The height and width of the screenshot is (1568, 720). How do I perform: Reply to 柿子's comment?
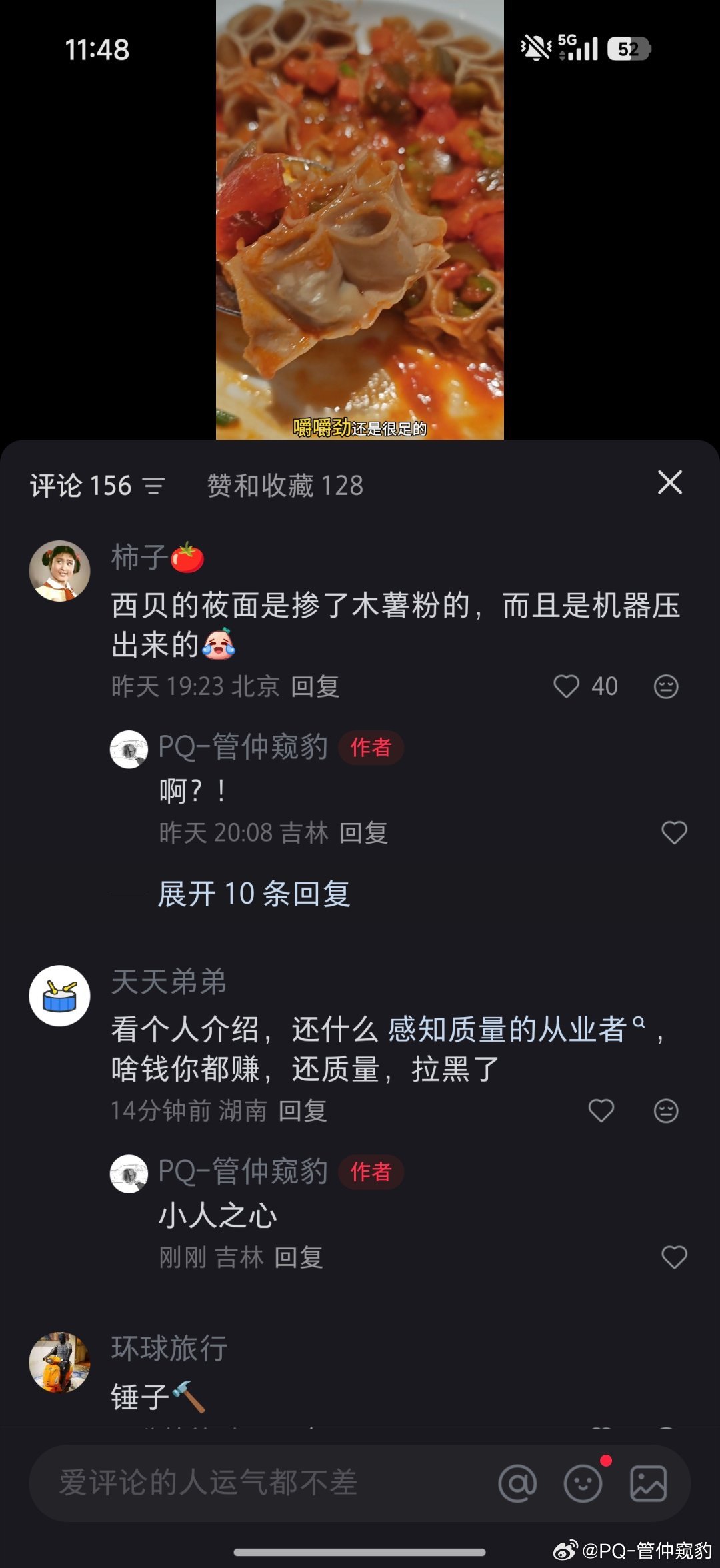point(315,686)
